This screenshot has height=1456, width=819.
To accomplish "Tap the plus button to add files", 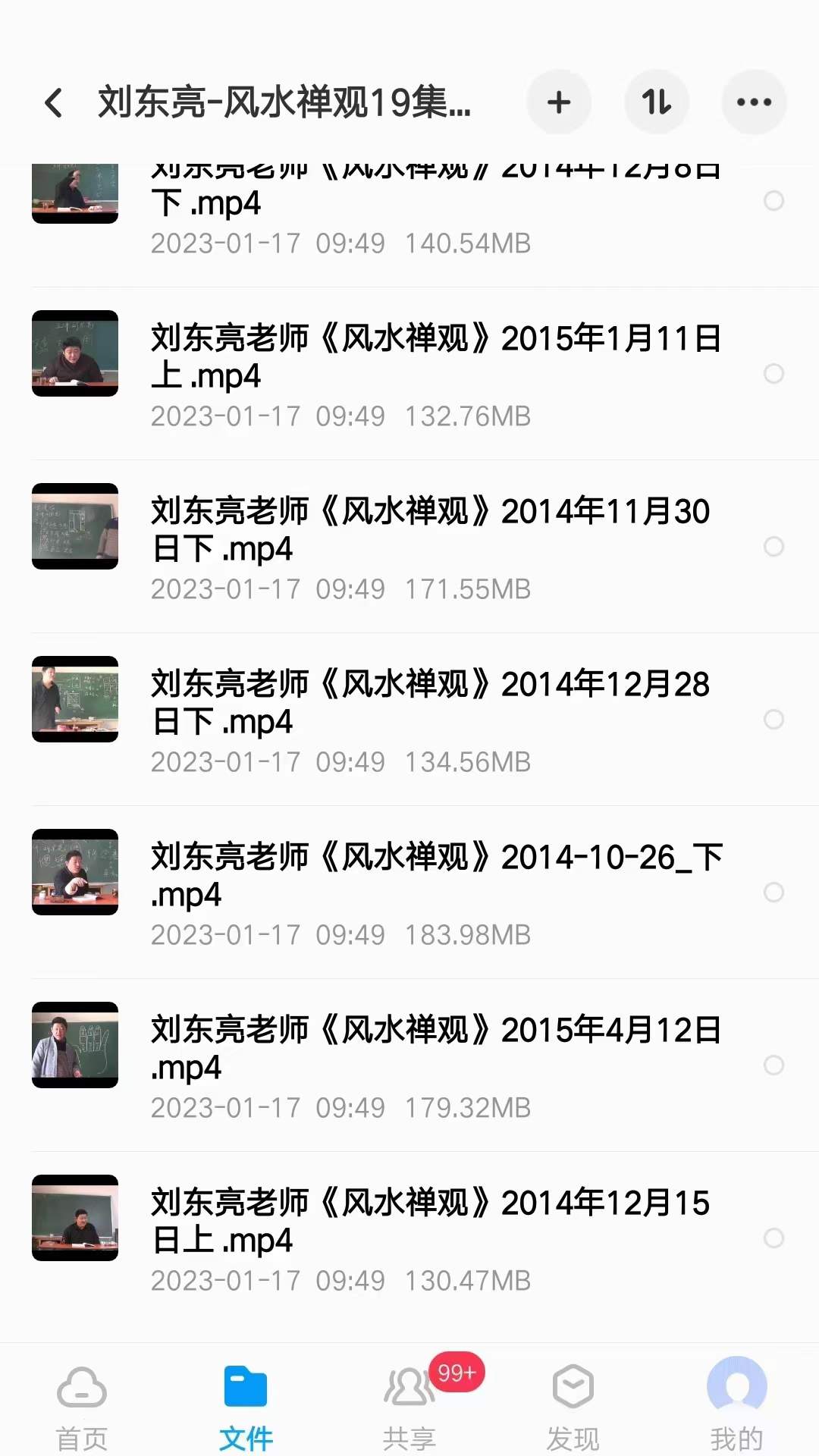I will (559, 102).
